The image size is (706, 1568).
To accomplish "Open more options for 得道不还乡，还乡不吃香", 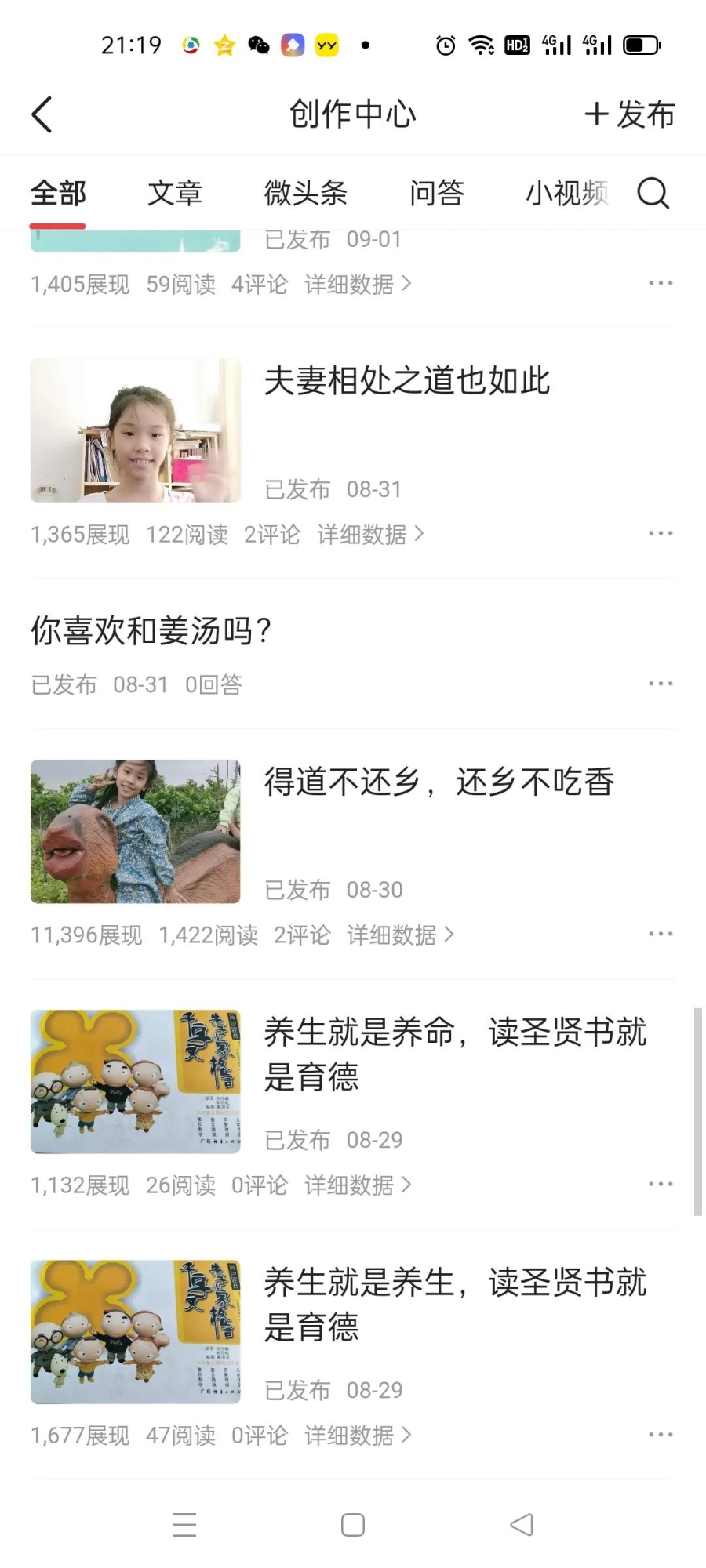I will (x=661, y=934).
